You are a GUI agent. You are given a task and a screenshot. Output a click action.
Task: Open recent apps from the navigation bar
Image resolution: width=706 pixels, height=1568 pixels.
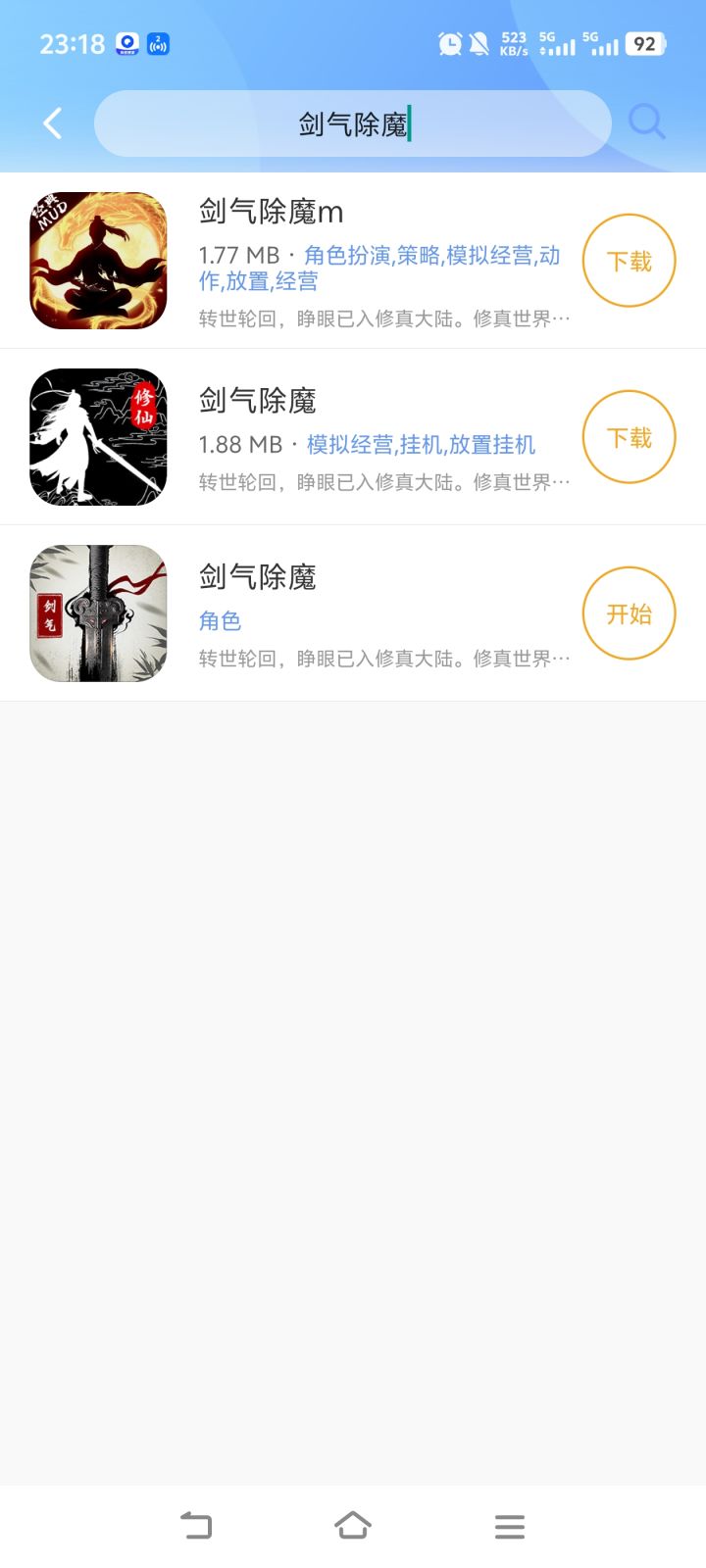point(510,1526)
